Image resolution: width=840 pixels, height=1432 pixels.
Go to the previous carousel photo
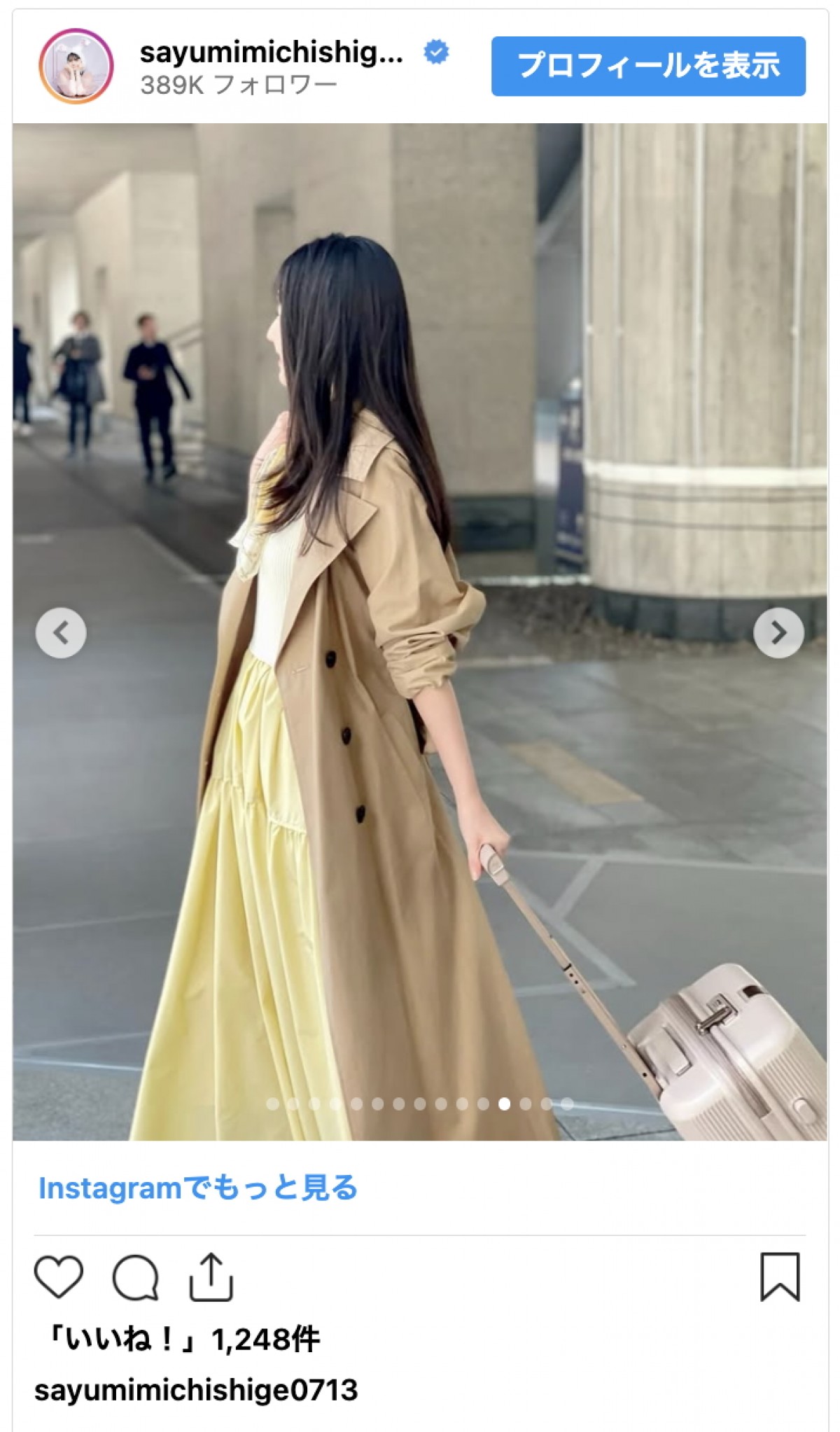click(61, 633)
